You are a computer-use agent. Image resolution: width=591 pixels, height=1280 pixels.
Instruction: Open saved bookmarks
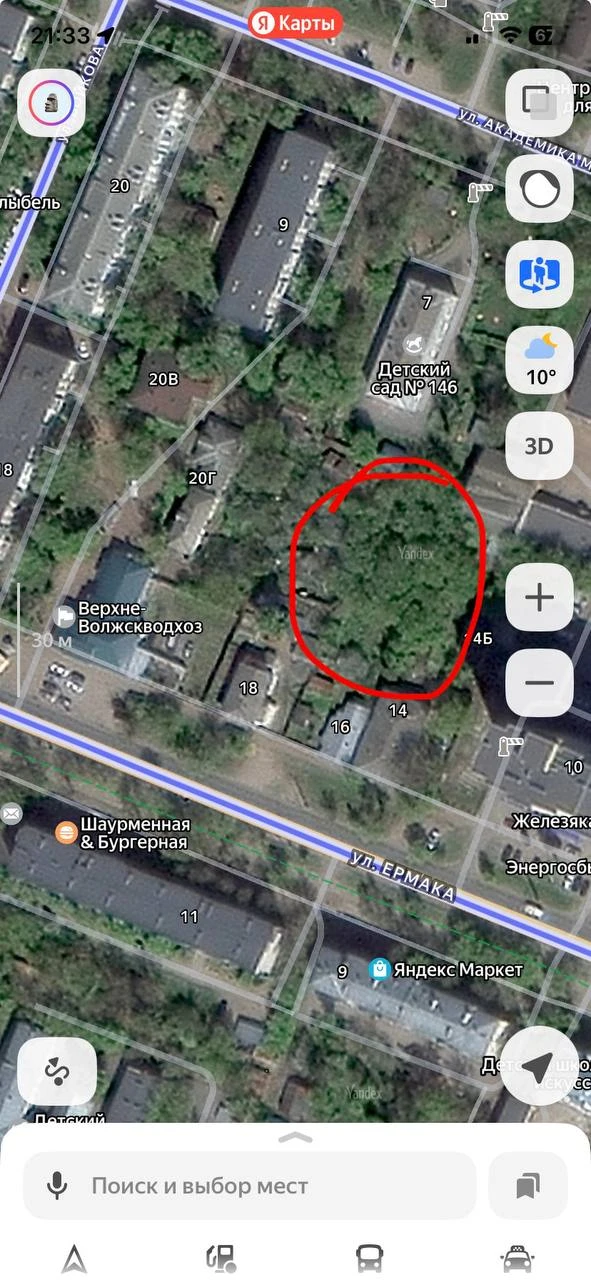528,1186
